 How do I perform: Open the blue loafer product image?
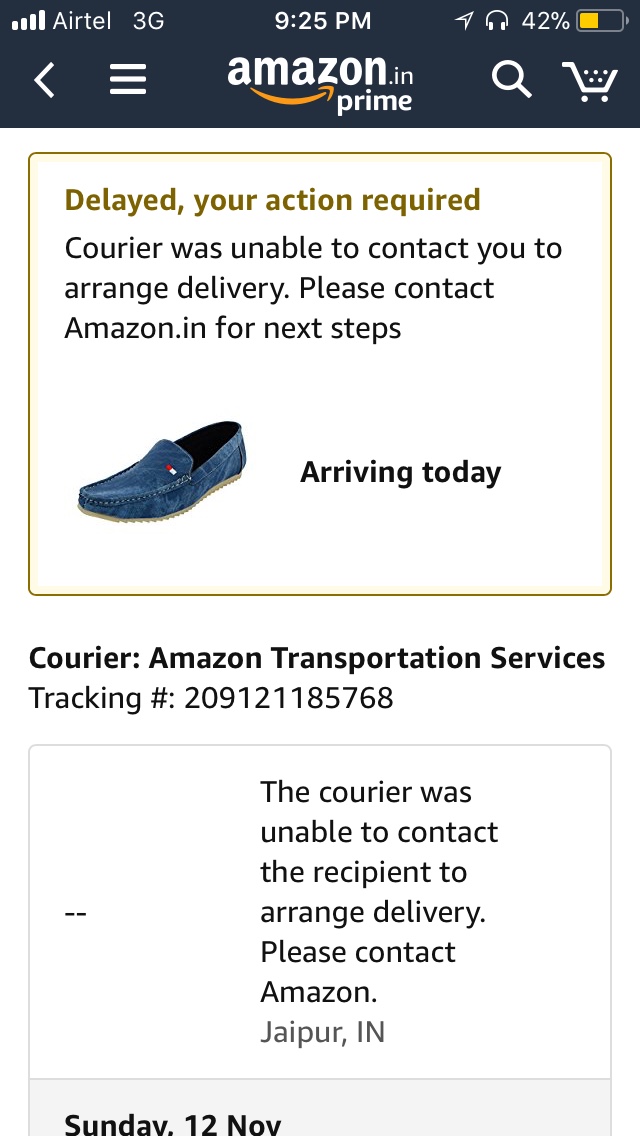pos(162,471)
